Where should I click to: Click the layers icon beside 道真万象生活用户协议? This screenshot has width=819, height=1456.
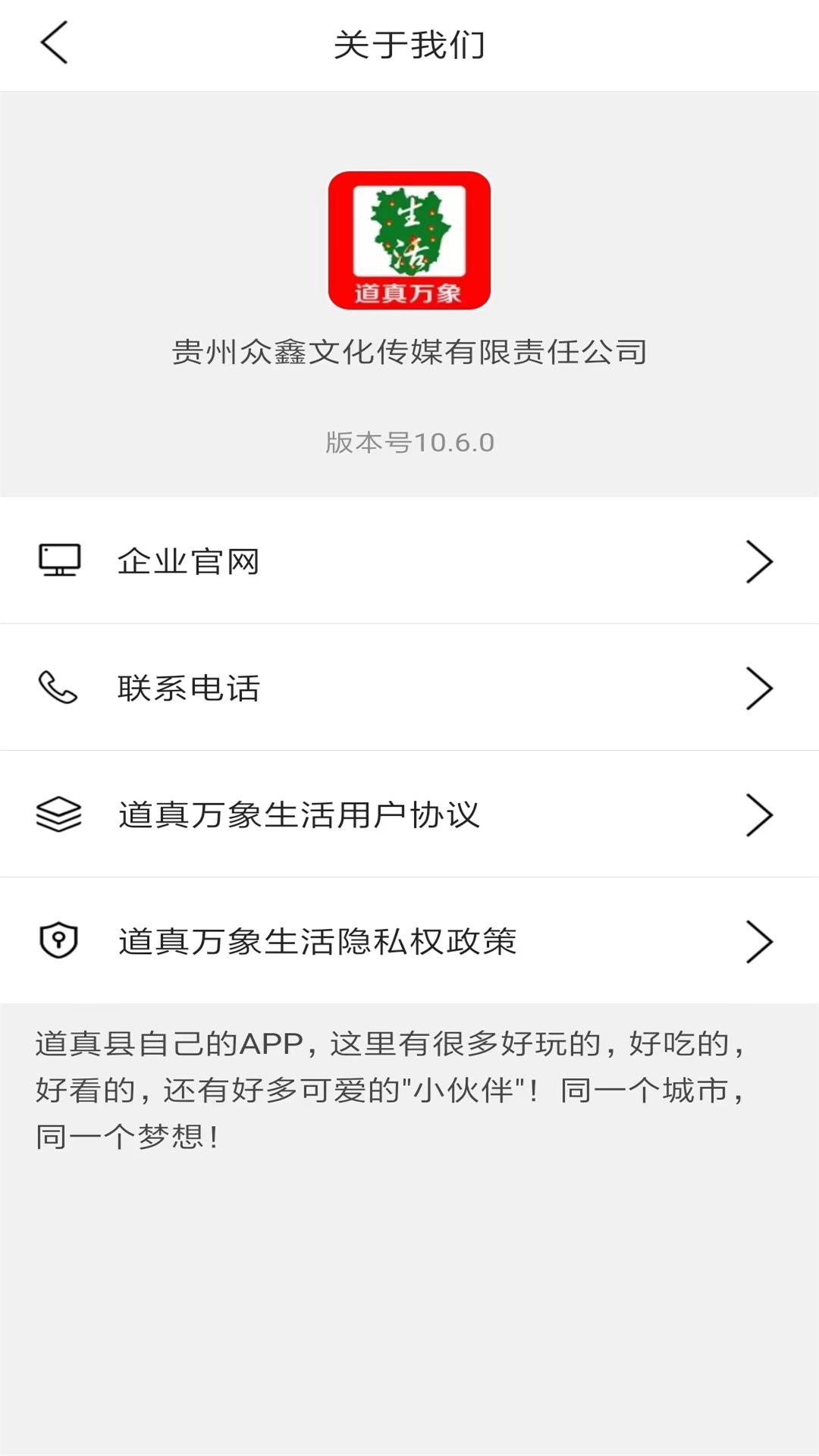point(59,814)
